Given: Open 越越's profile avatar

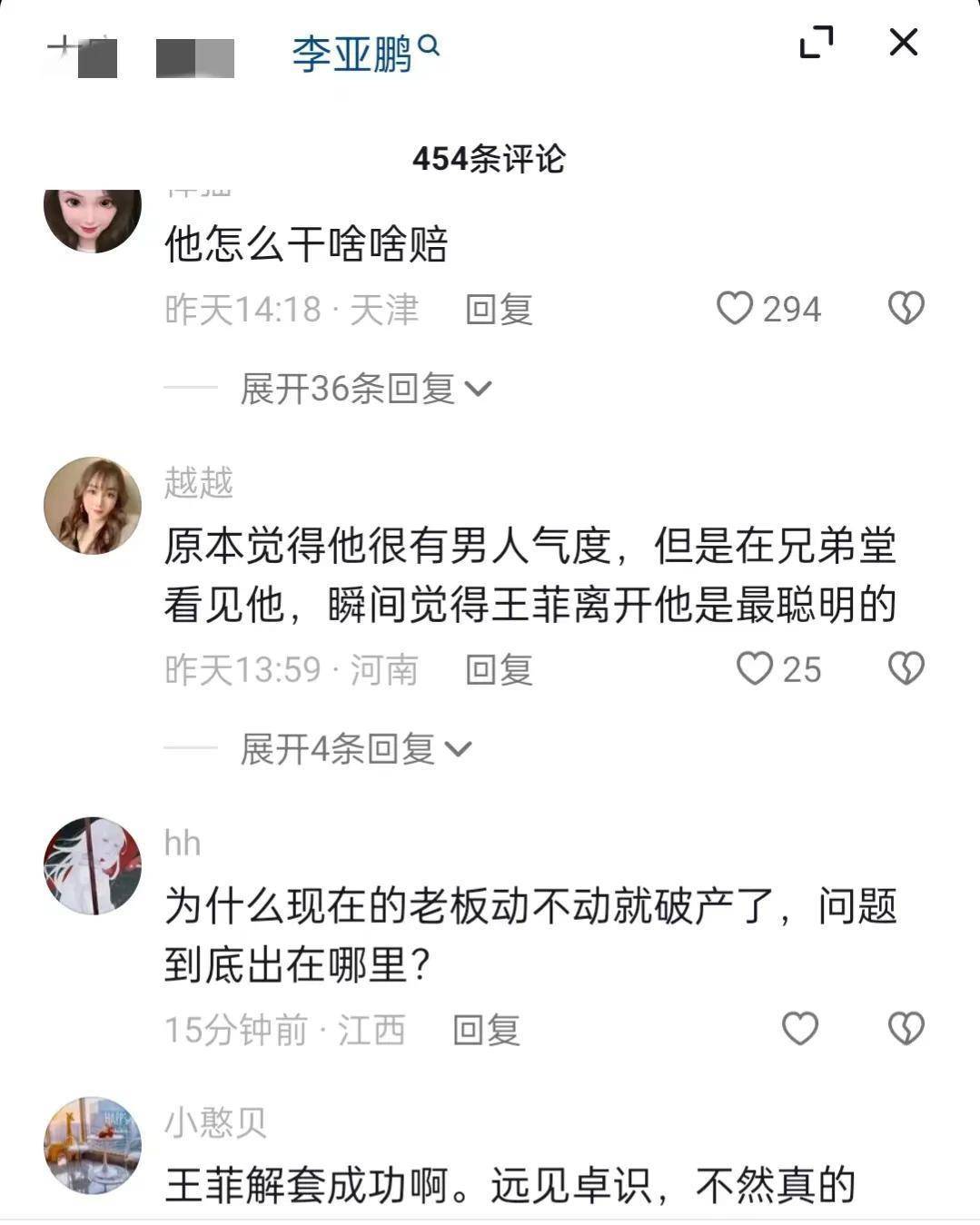Looking at the screenshot, I should 93,505.
